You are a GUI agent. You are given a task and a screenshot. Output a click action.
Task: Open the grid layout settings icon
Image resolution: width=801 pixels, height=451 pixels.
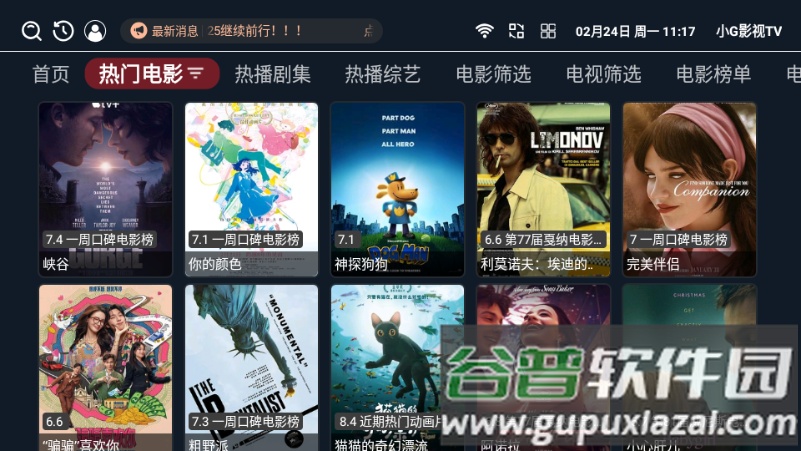click(x=548, y=31)
